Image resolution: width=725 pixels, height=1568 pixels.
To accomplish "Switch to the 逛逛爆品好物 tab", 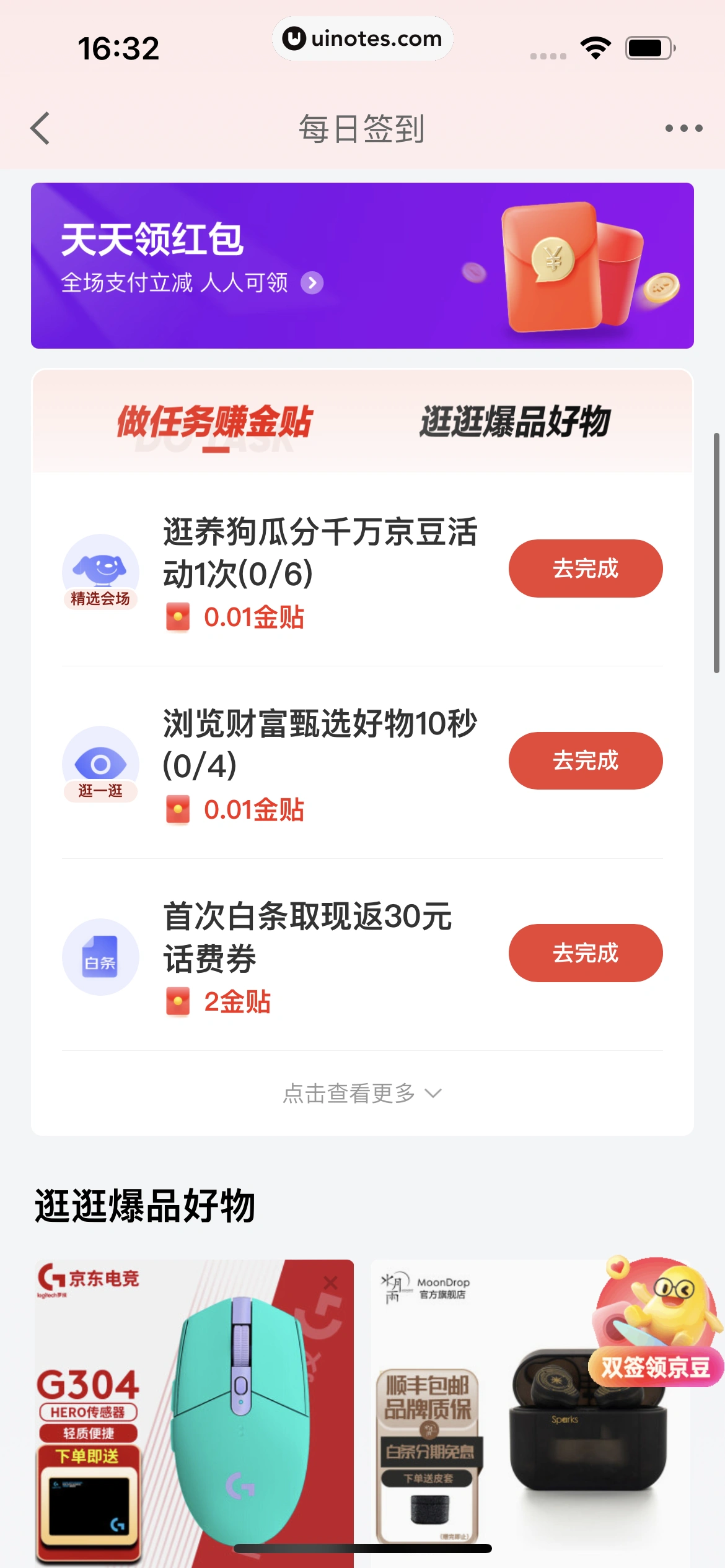I will (x=514, y=422).
